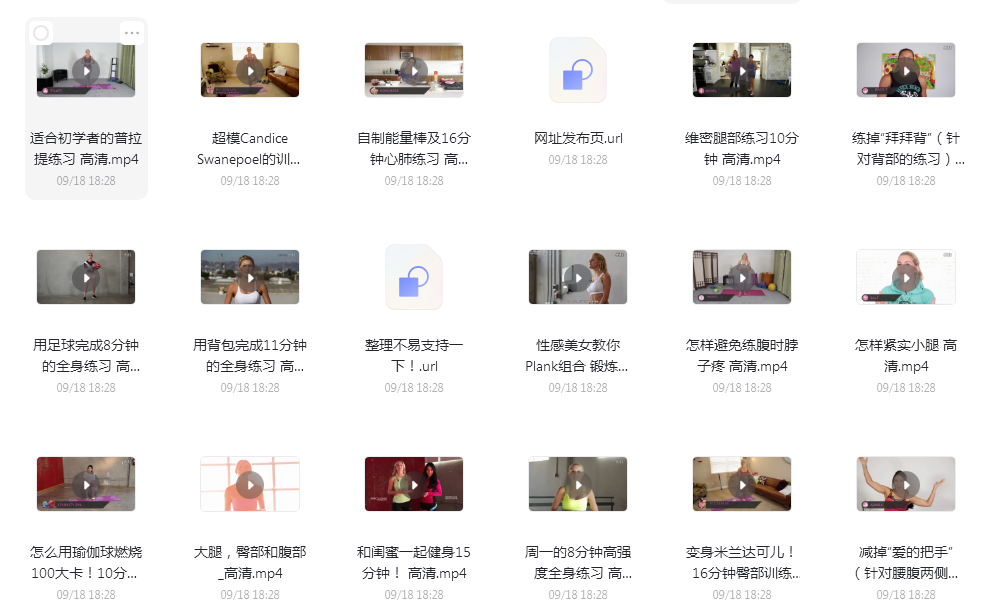
Task: Open 怎样避免练腹时脖子疼 video
Action: (742, 277)
